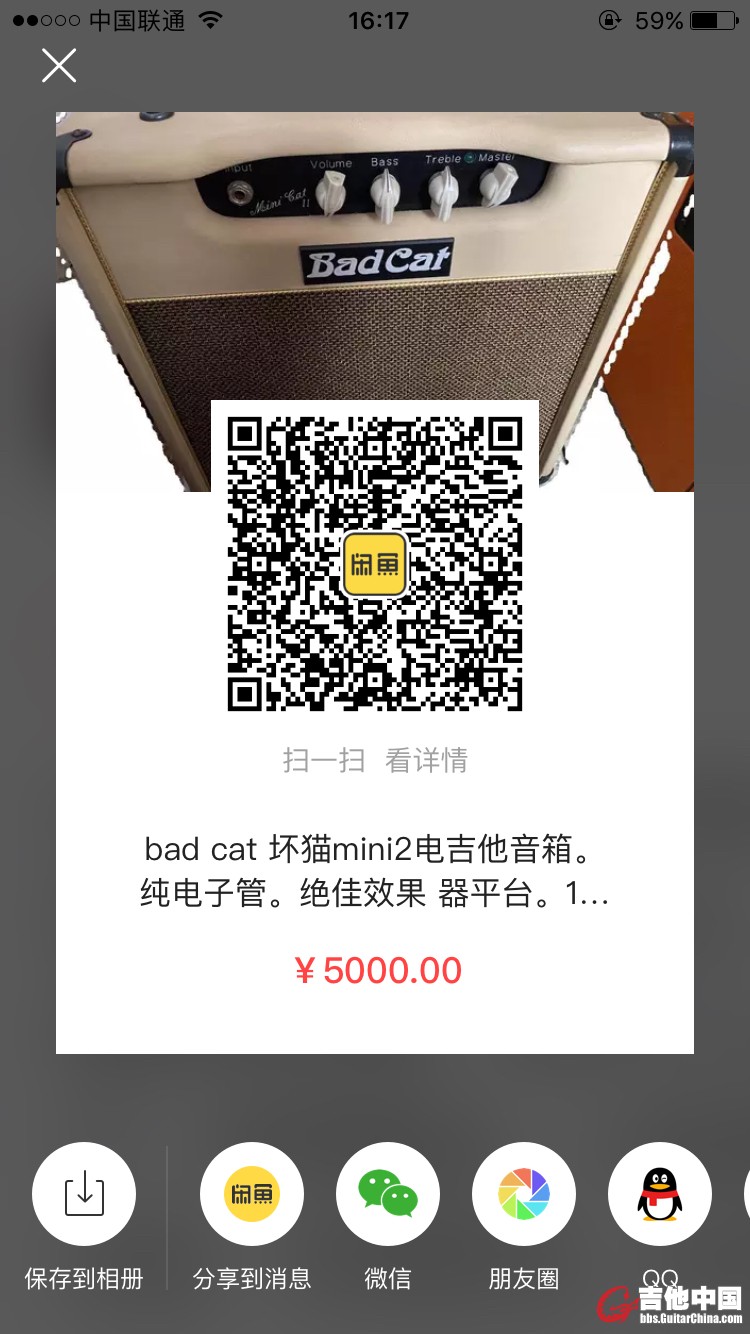Share to WeChat Moments

(524, 1194)
